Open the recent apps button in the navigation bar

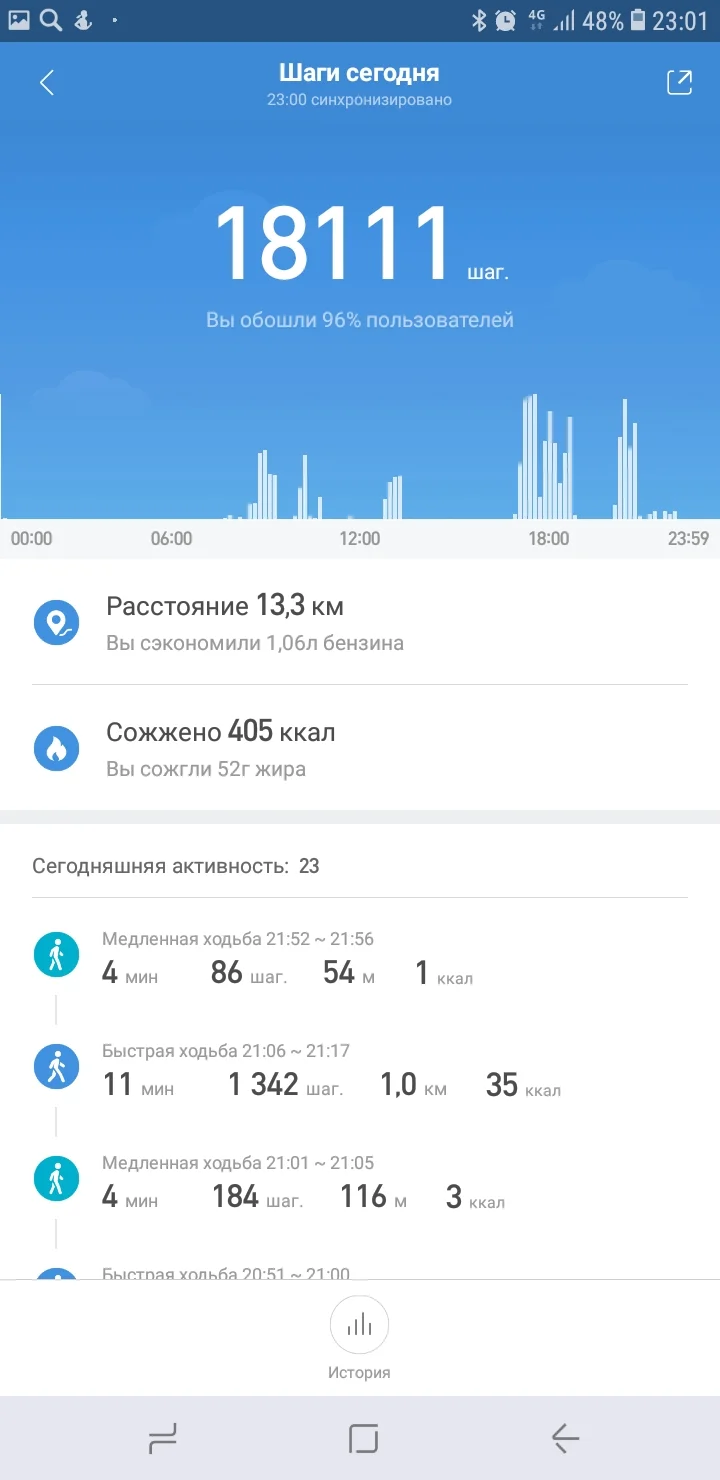162,1438
